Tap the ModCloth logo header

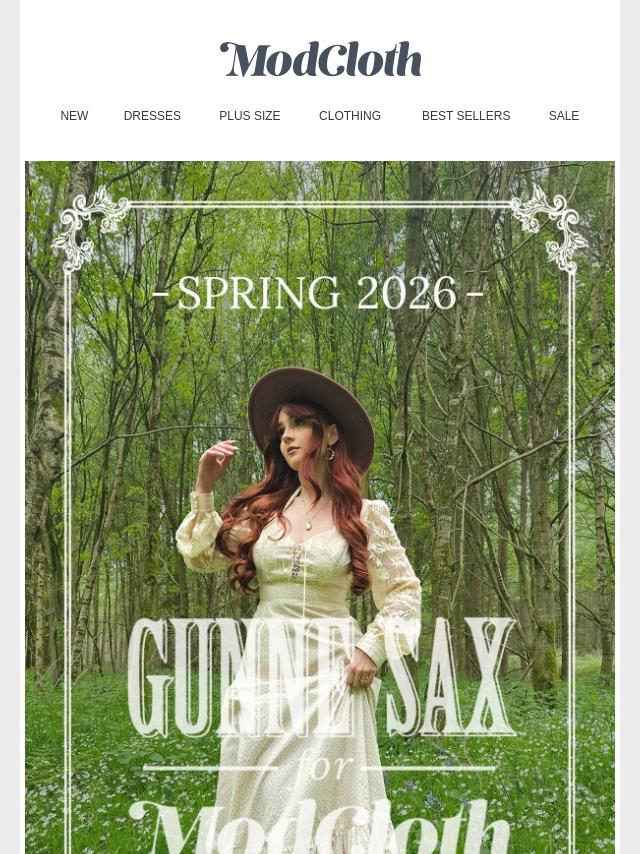click(320, 60)
